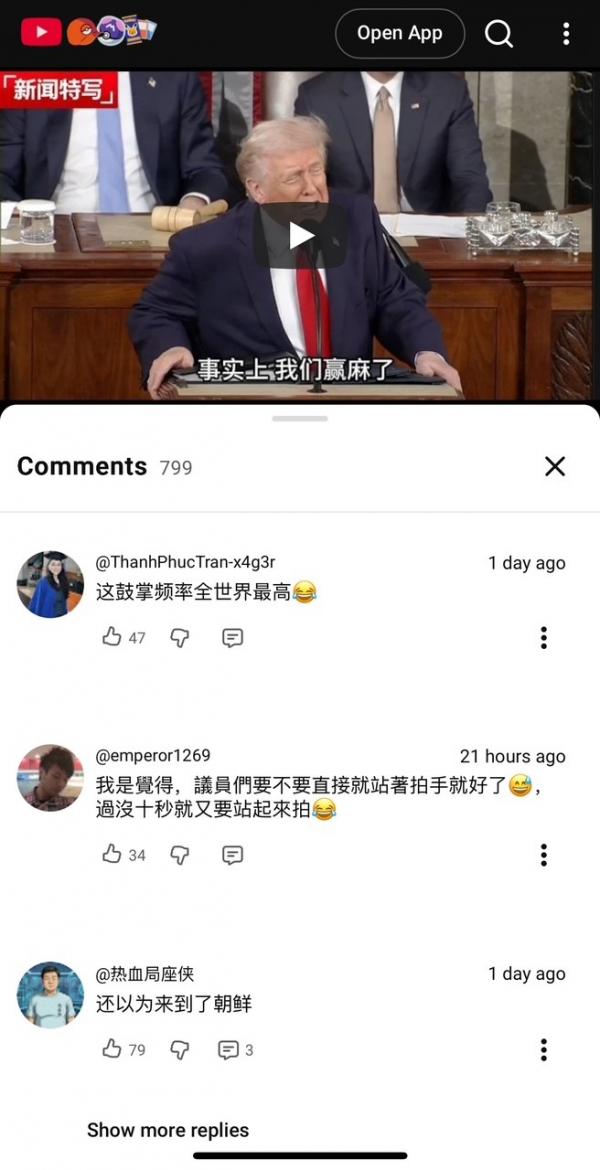This screenshot has height=1170, width=600.
Task: Like the comment by @热血局座侠
Action: [112, 1049]
